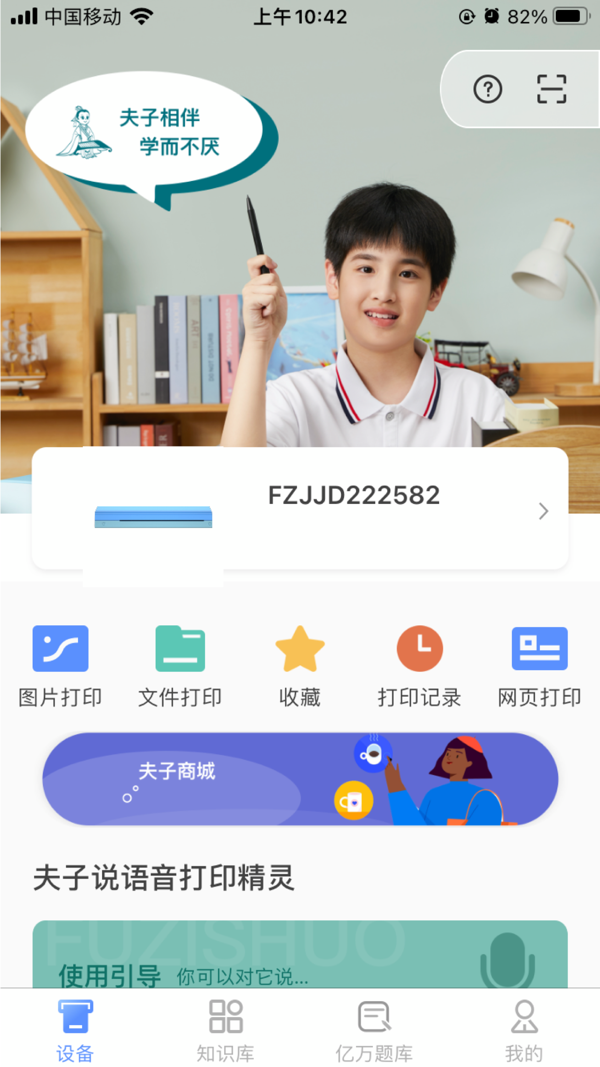The image size is (600, 1067).
Task: Switch to the 知识库 tab
Action: click(225, 1030)
